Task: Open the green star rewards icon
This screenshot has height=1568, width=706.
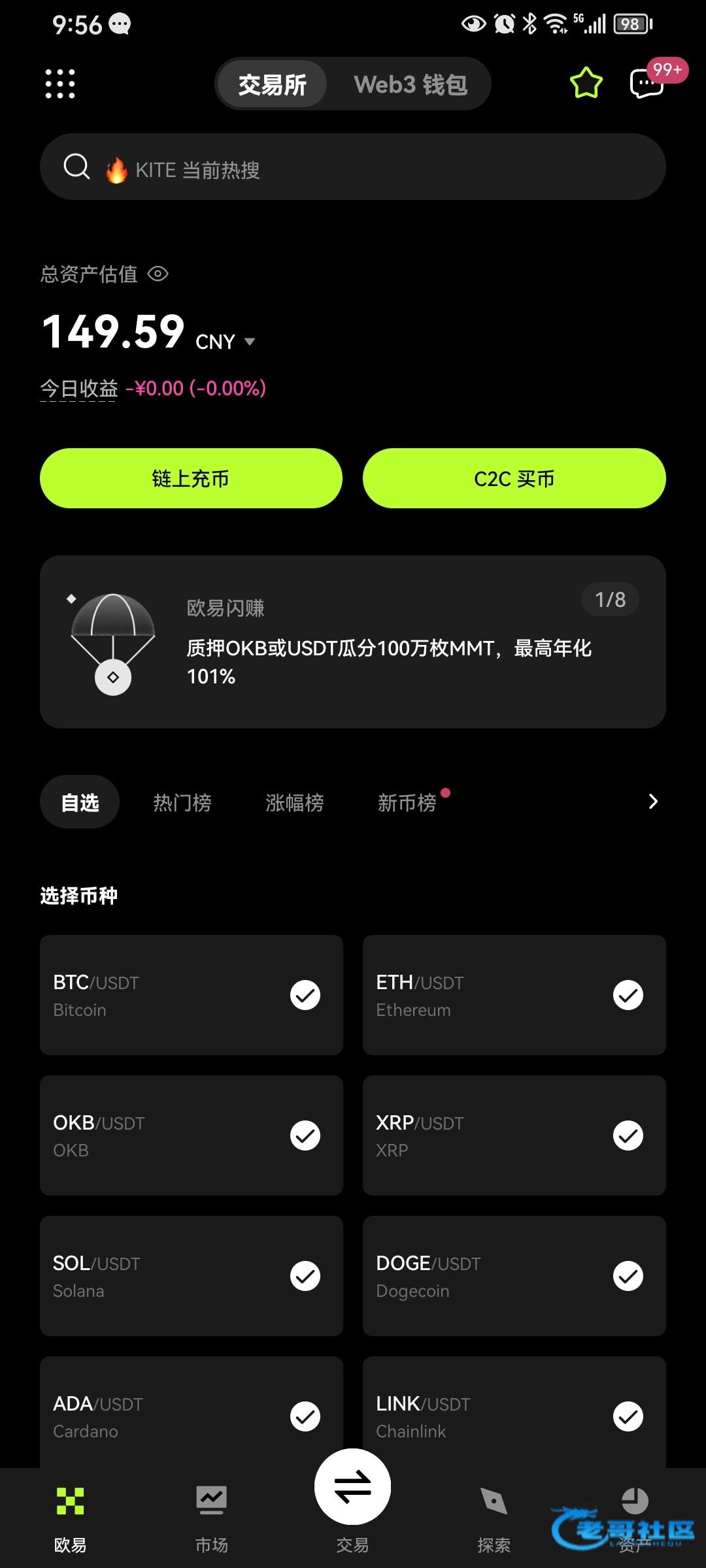Action: [586, 83]
